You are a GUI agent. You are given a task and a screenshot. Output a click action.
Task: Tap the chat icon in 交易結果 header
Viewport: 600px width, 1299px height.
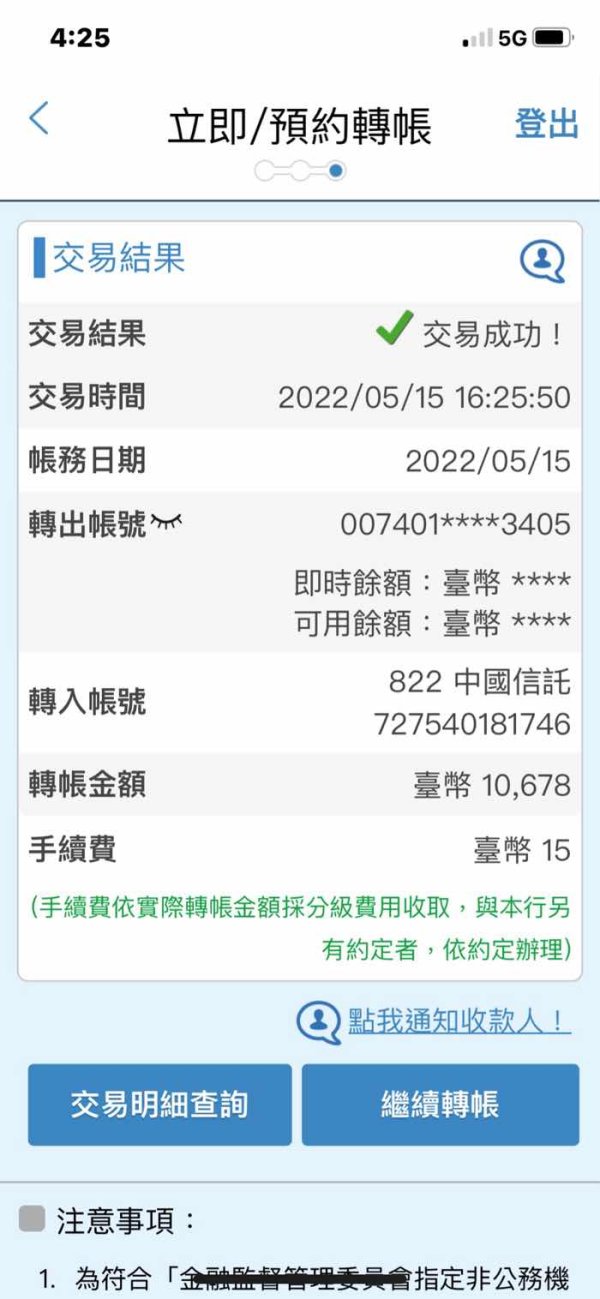pyautogui.click(x=542, y=260)
